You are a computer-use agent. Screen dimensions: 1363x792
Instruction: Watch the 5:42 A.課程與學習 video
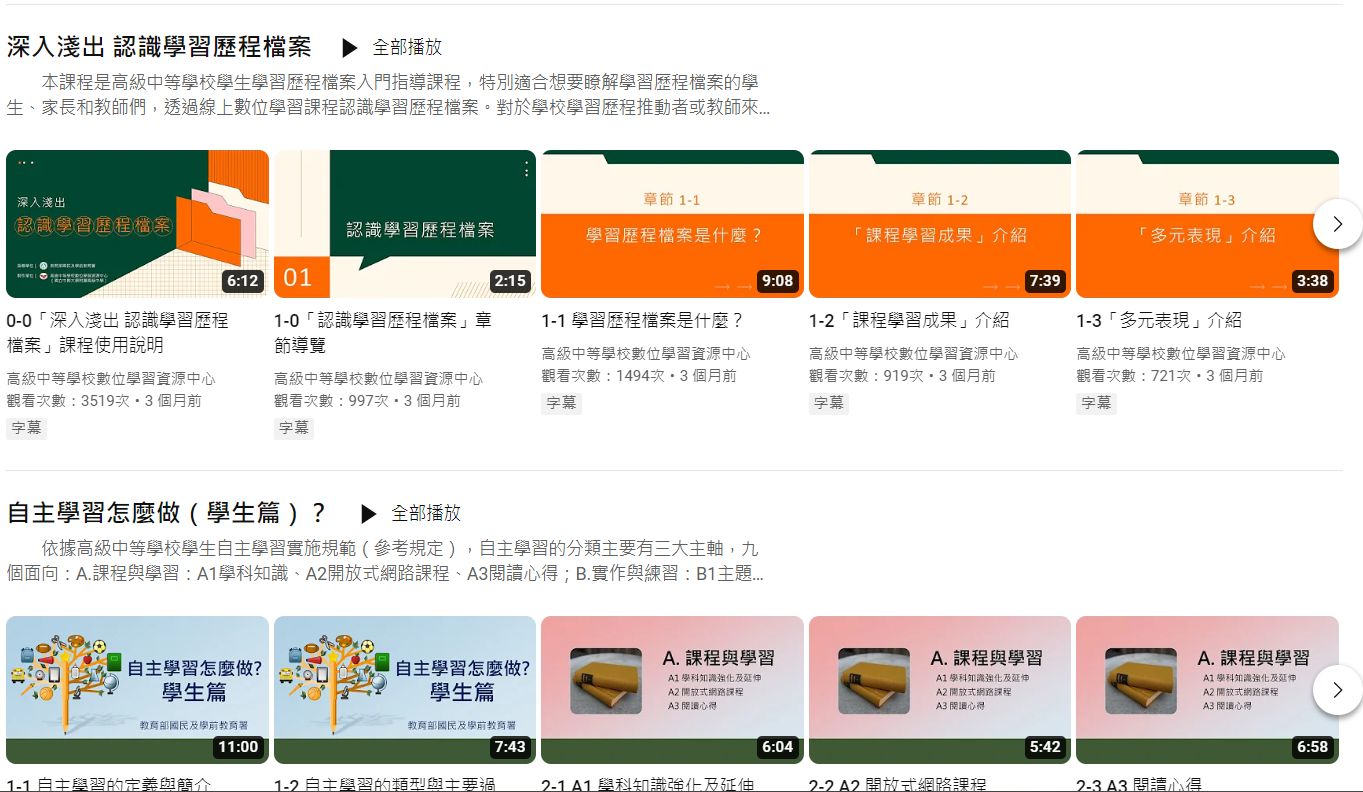(x=939, y=690)
